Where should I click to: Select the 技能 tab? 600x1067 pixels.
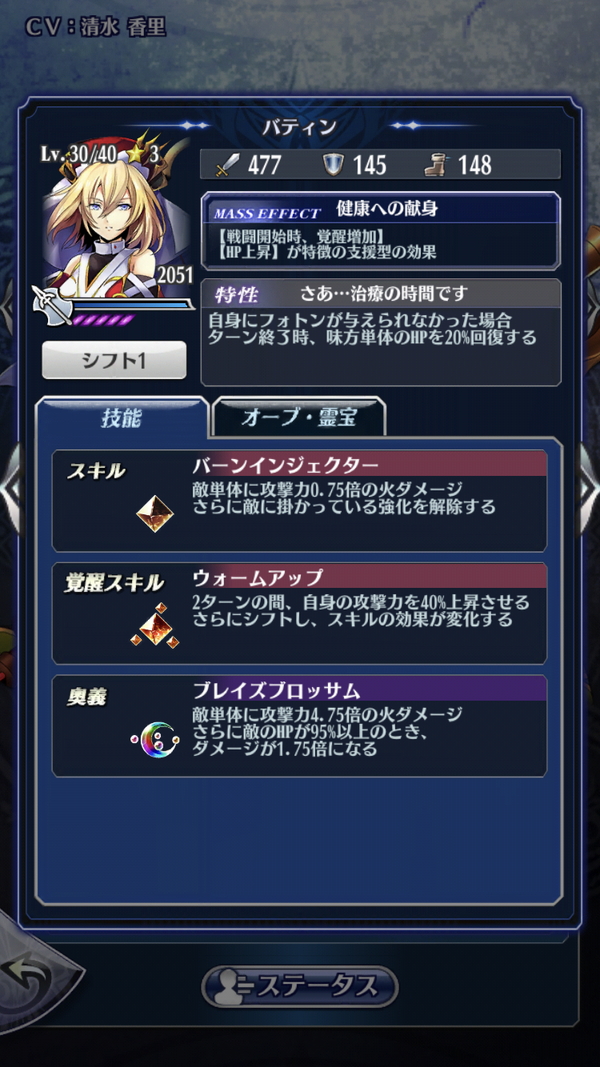[121, 417]
